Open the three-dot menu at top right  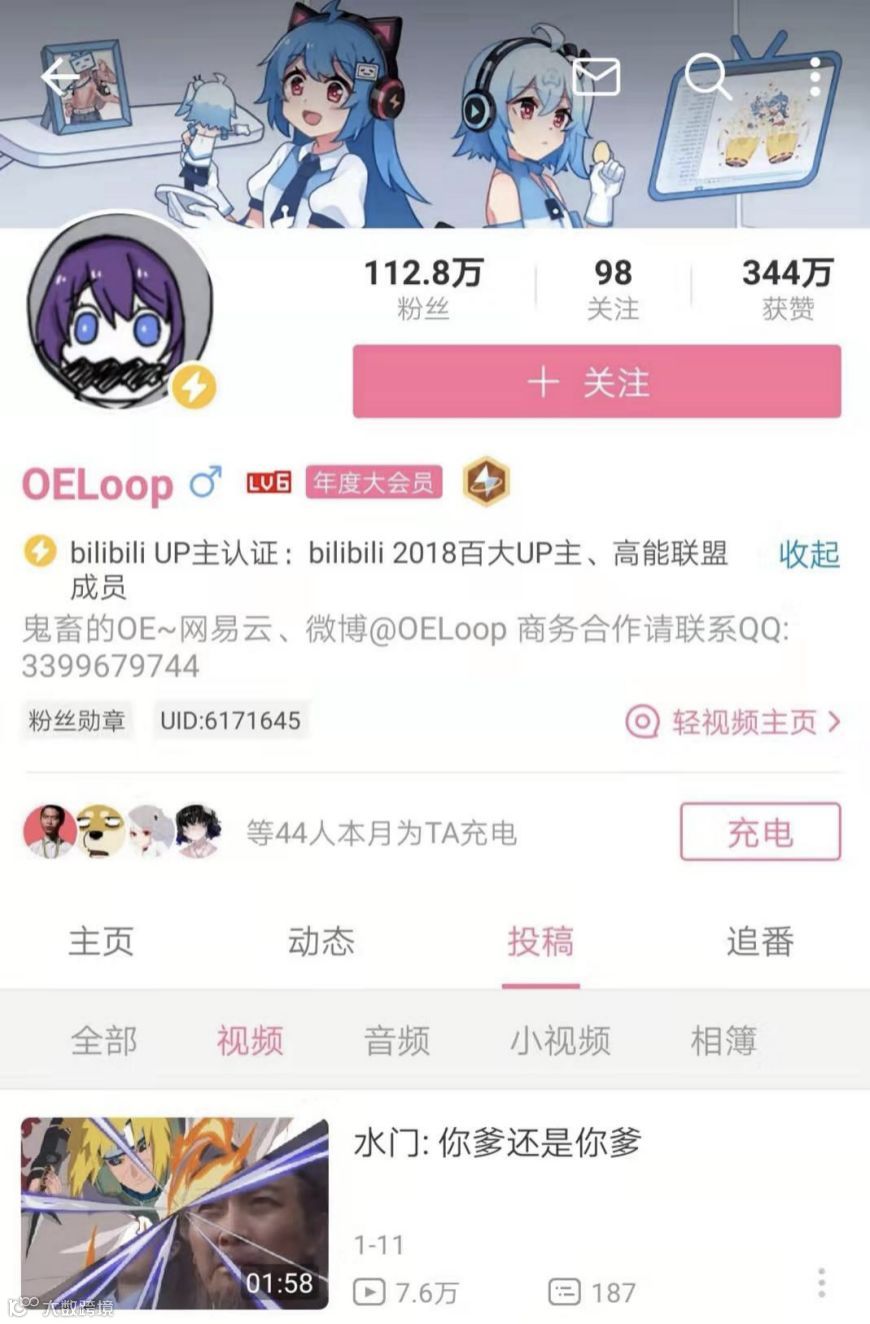(816, 74)
